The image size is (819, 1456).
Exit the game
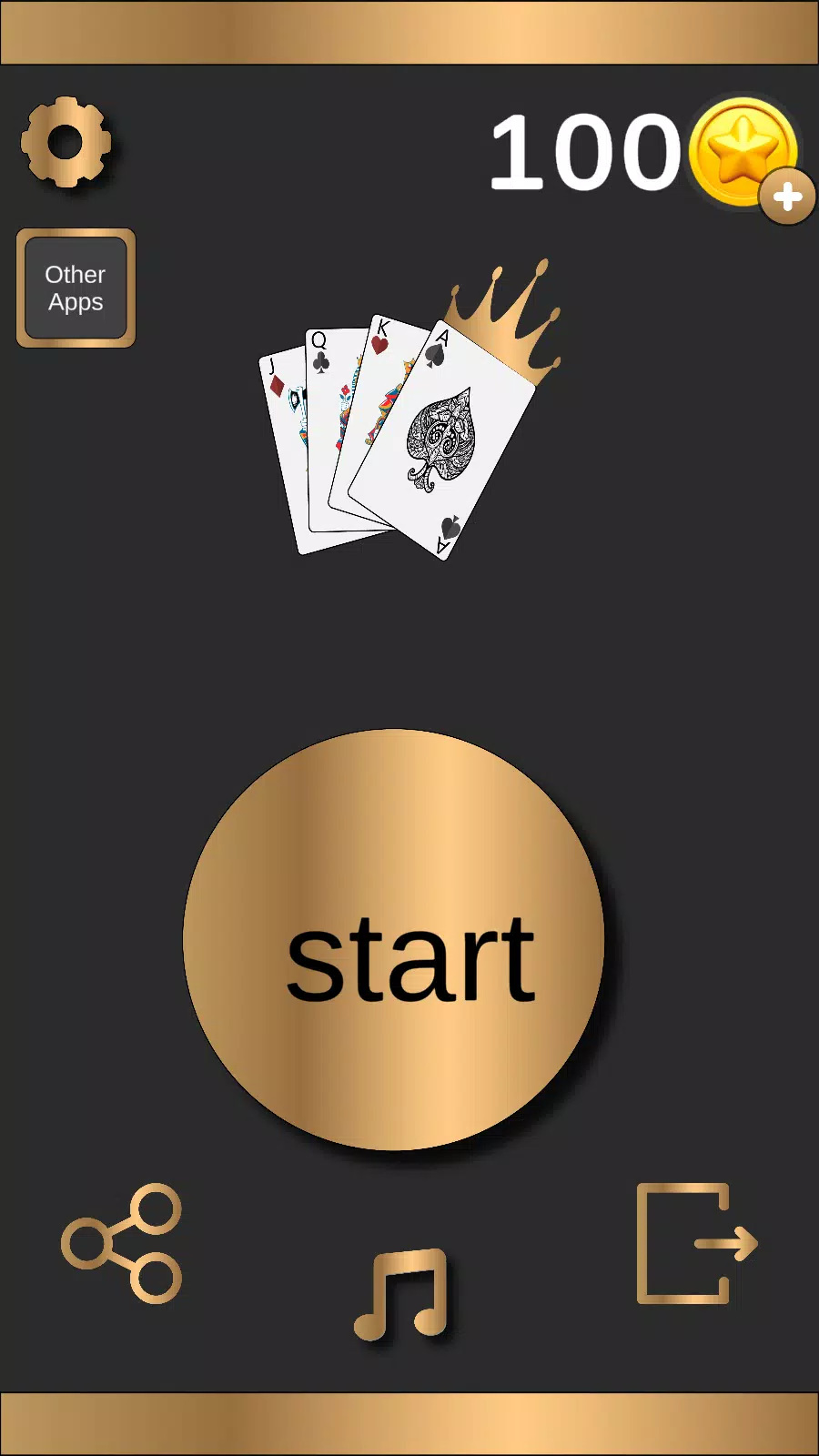(x=696, y=1243)
